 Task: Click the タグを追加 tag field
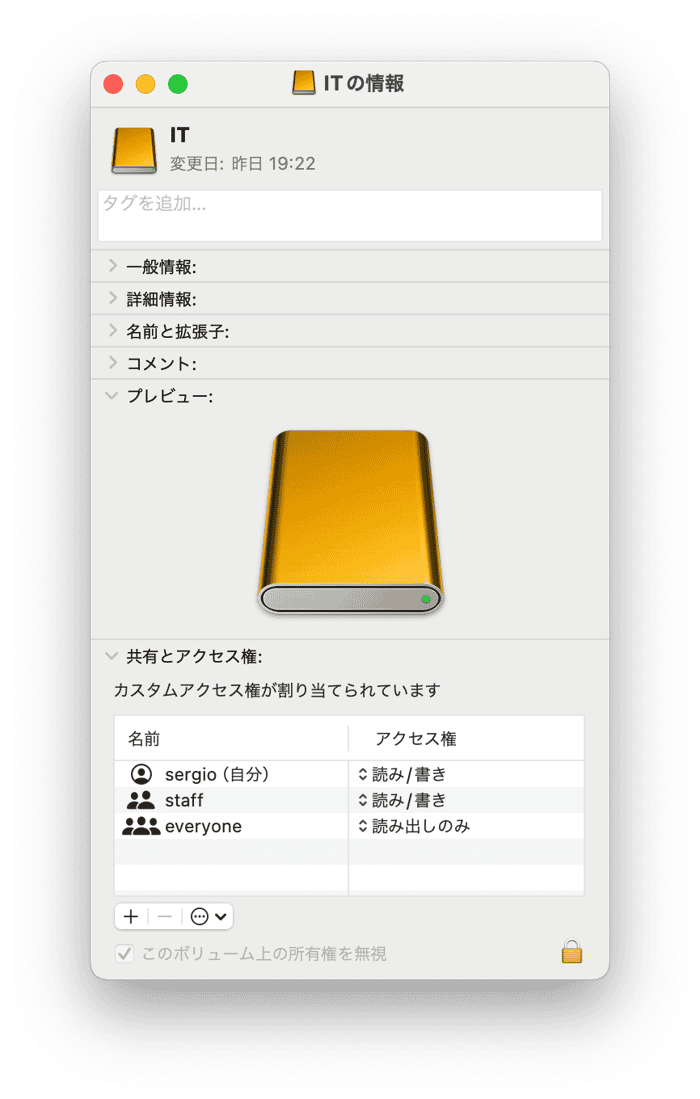tap(349, 215)
